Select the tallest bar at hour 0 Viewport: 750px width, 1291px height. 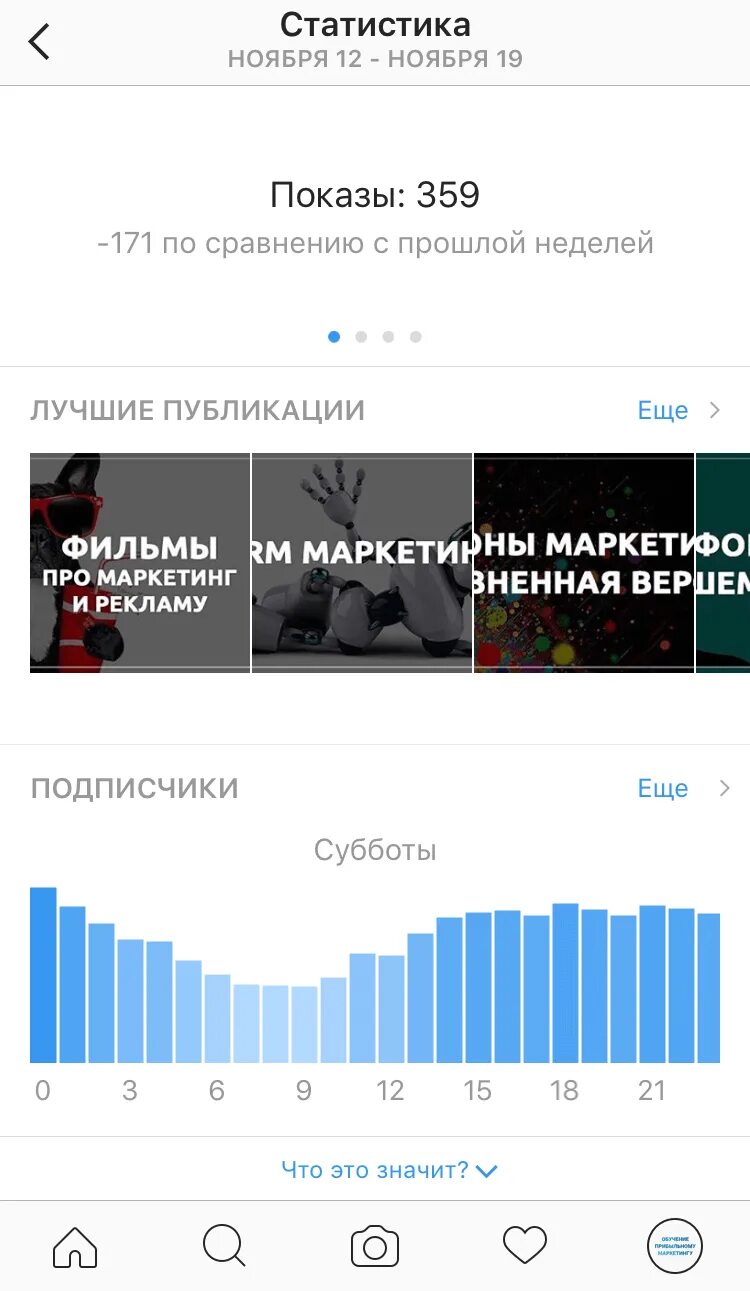[x=43, y=975]
